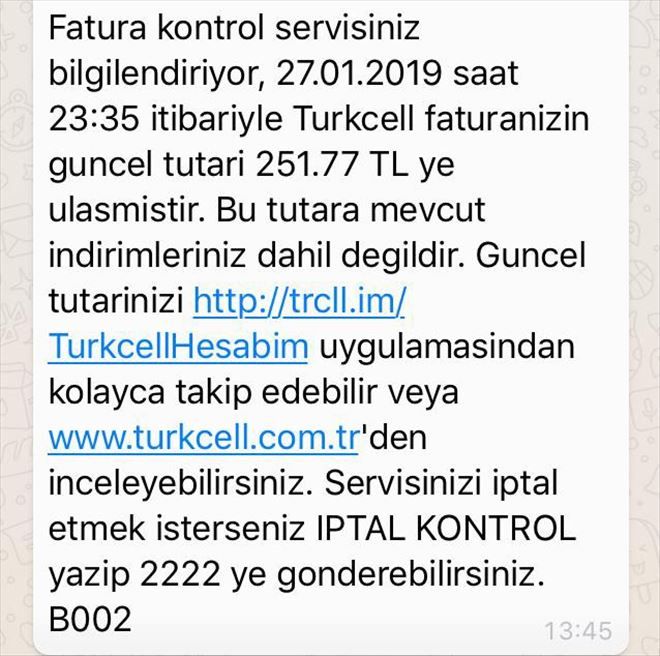Open the trcll.im TurkcellHesabim link
The image size is (660, 656).
click(300, 301)
